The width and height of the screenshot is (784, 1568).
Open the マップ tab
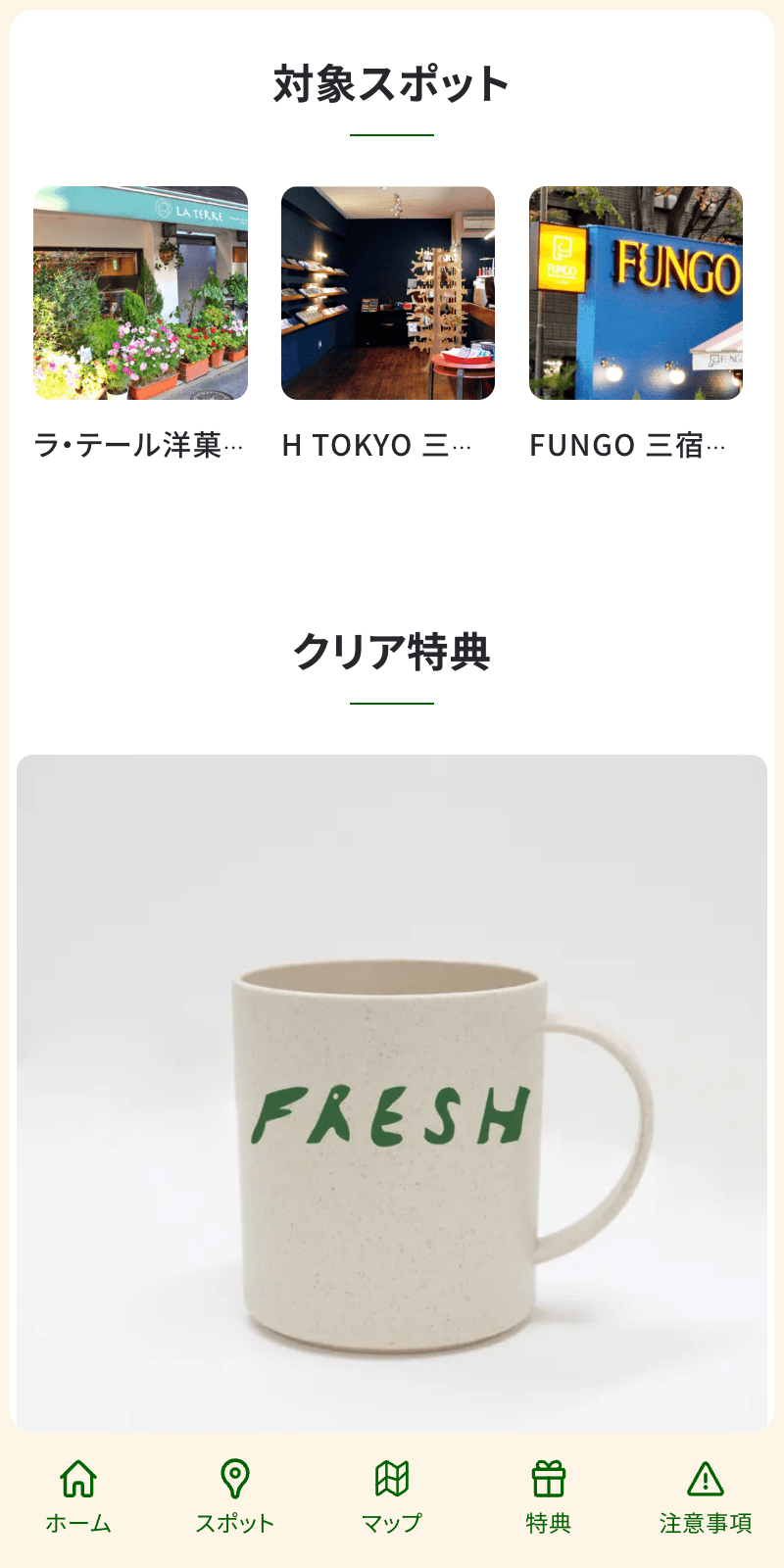(392, 1497)
